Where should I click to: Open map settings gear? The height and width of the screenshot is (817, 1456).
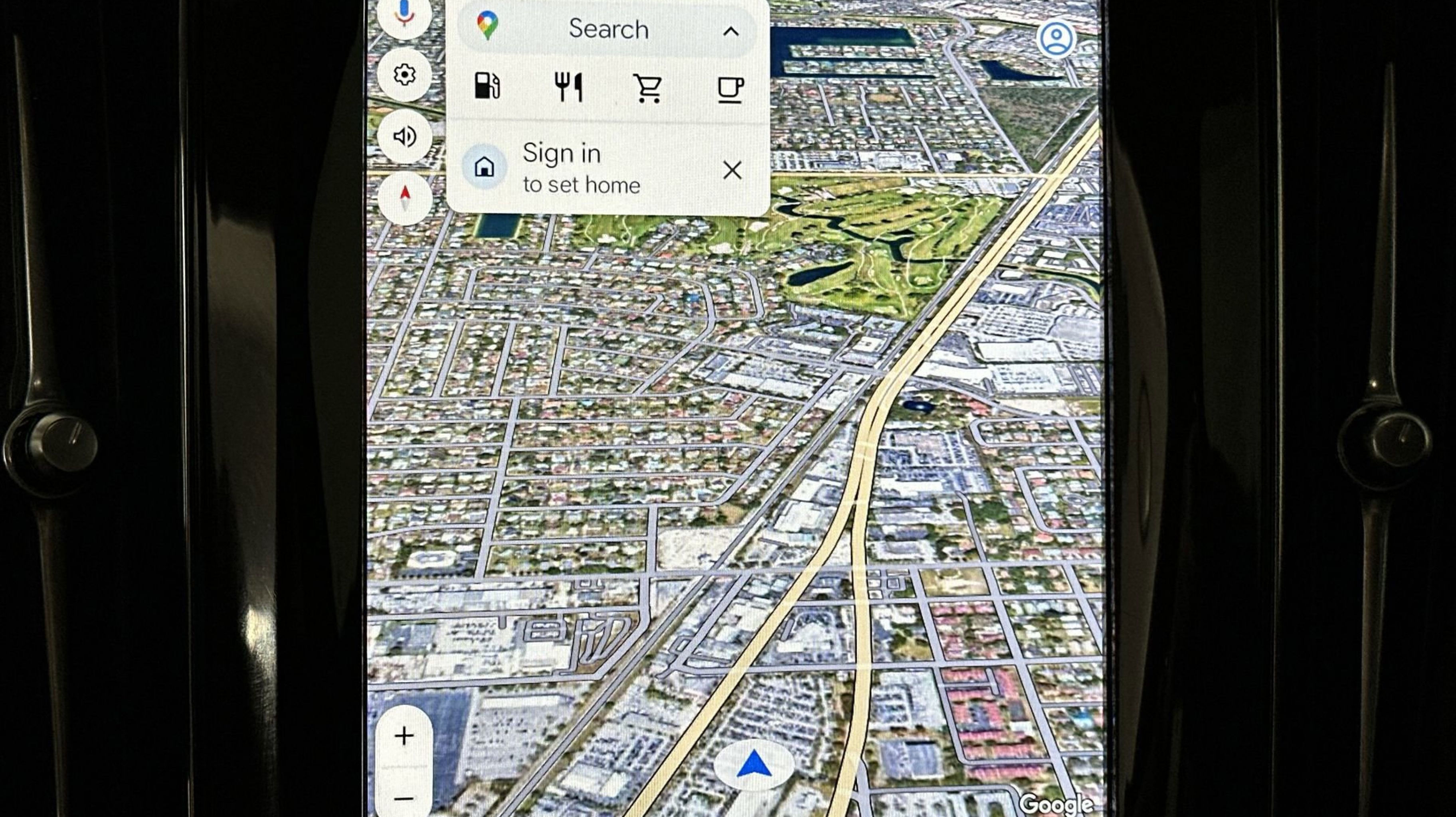(404, 75)
